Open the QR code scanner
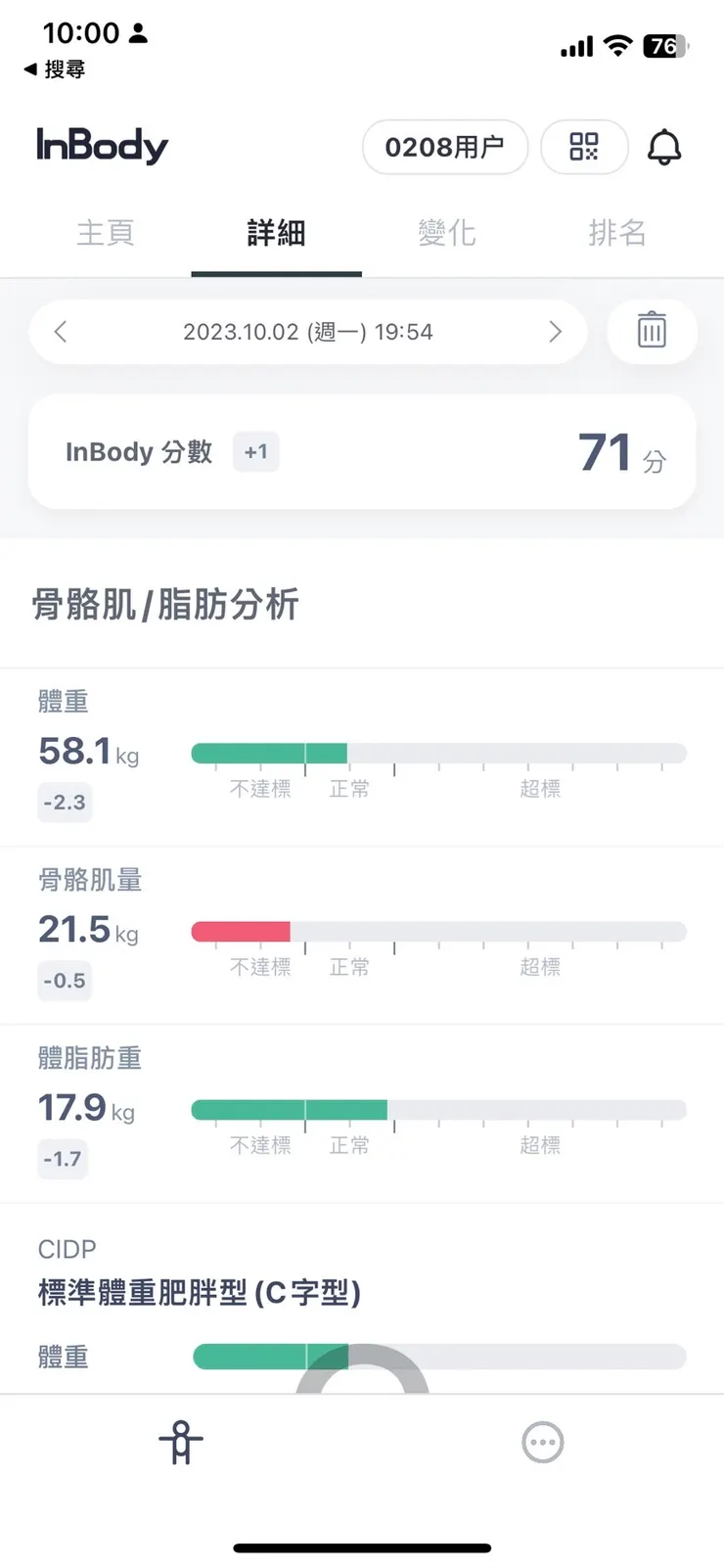 pyautogui.click(x=584, y=148)
